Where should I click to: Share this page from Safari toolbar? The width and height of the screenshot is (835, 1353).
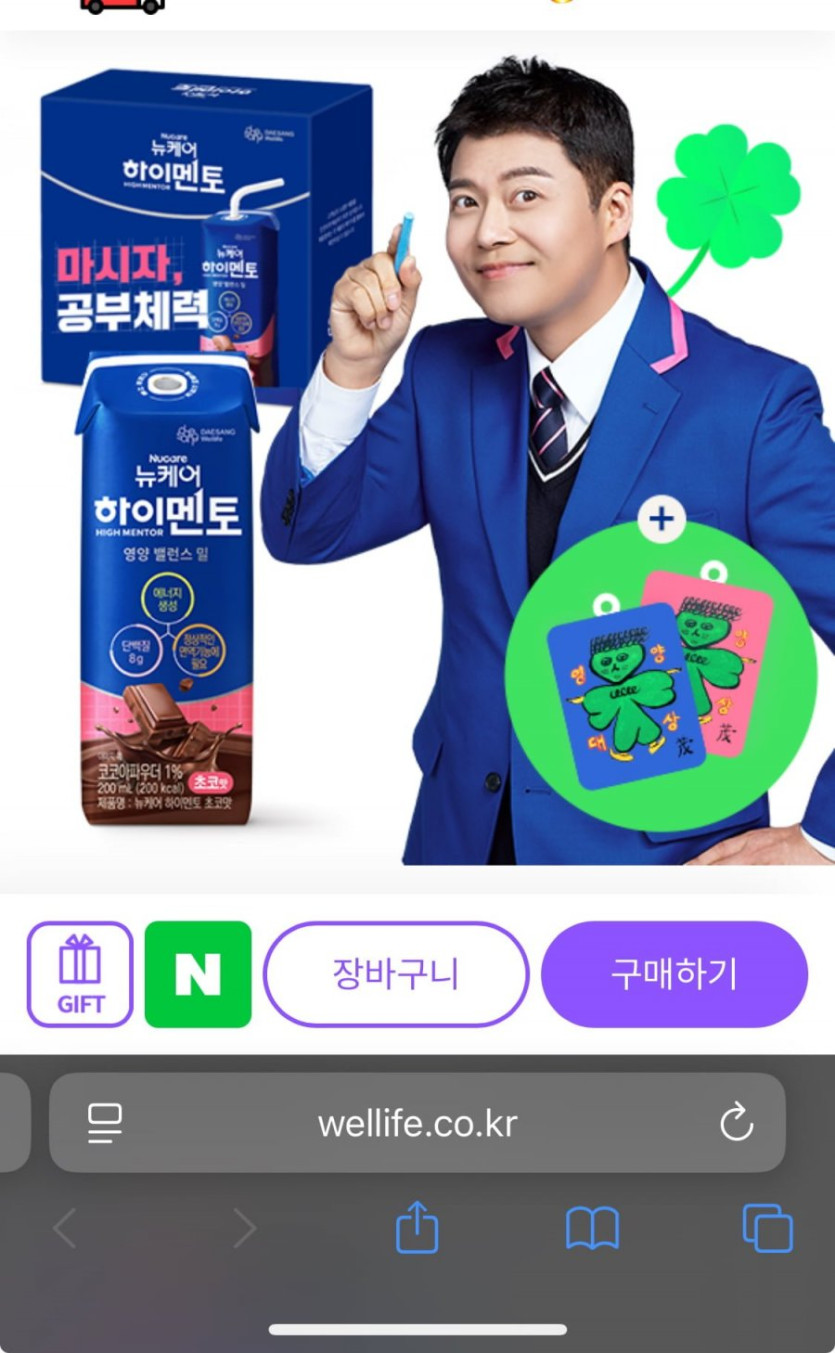(417, 1227)
